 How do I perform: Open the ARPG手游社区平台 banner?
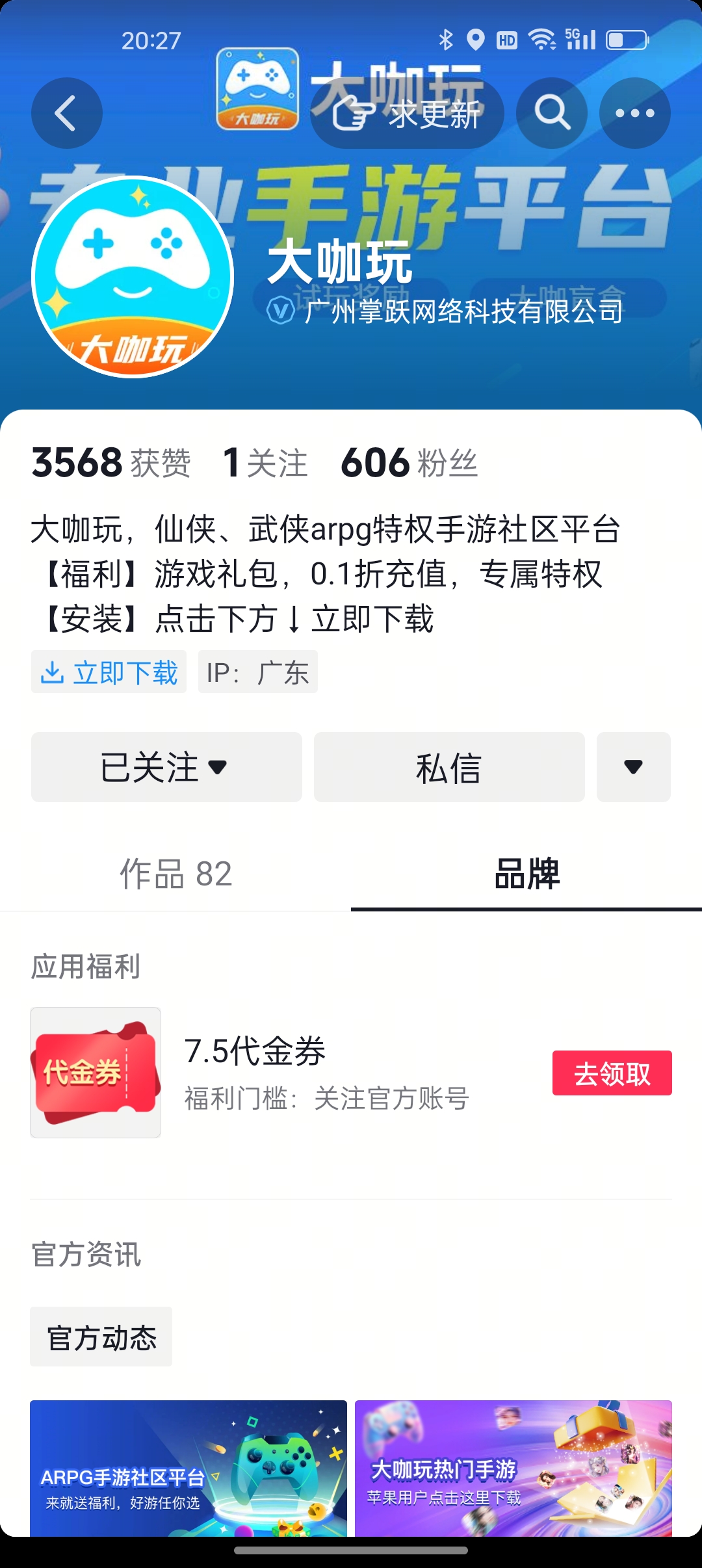pos(188,1468)
